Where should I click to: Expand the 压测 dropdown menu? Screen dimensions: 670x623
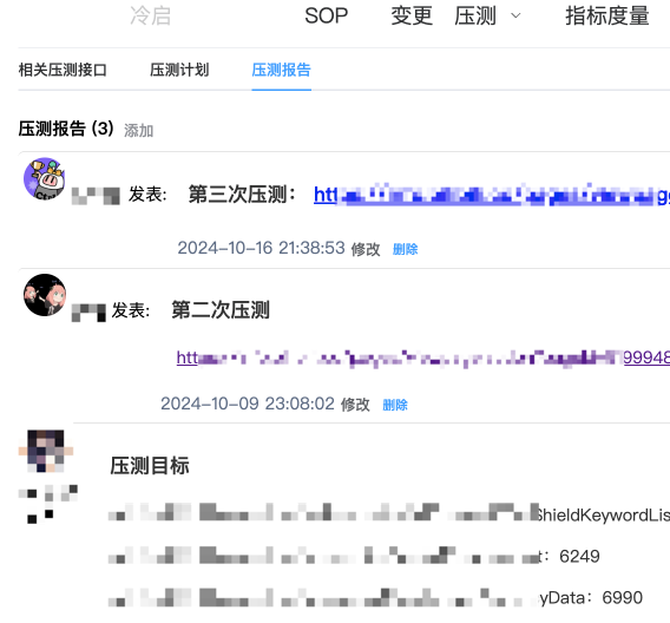coord(487,16)
